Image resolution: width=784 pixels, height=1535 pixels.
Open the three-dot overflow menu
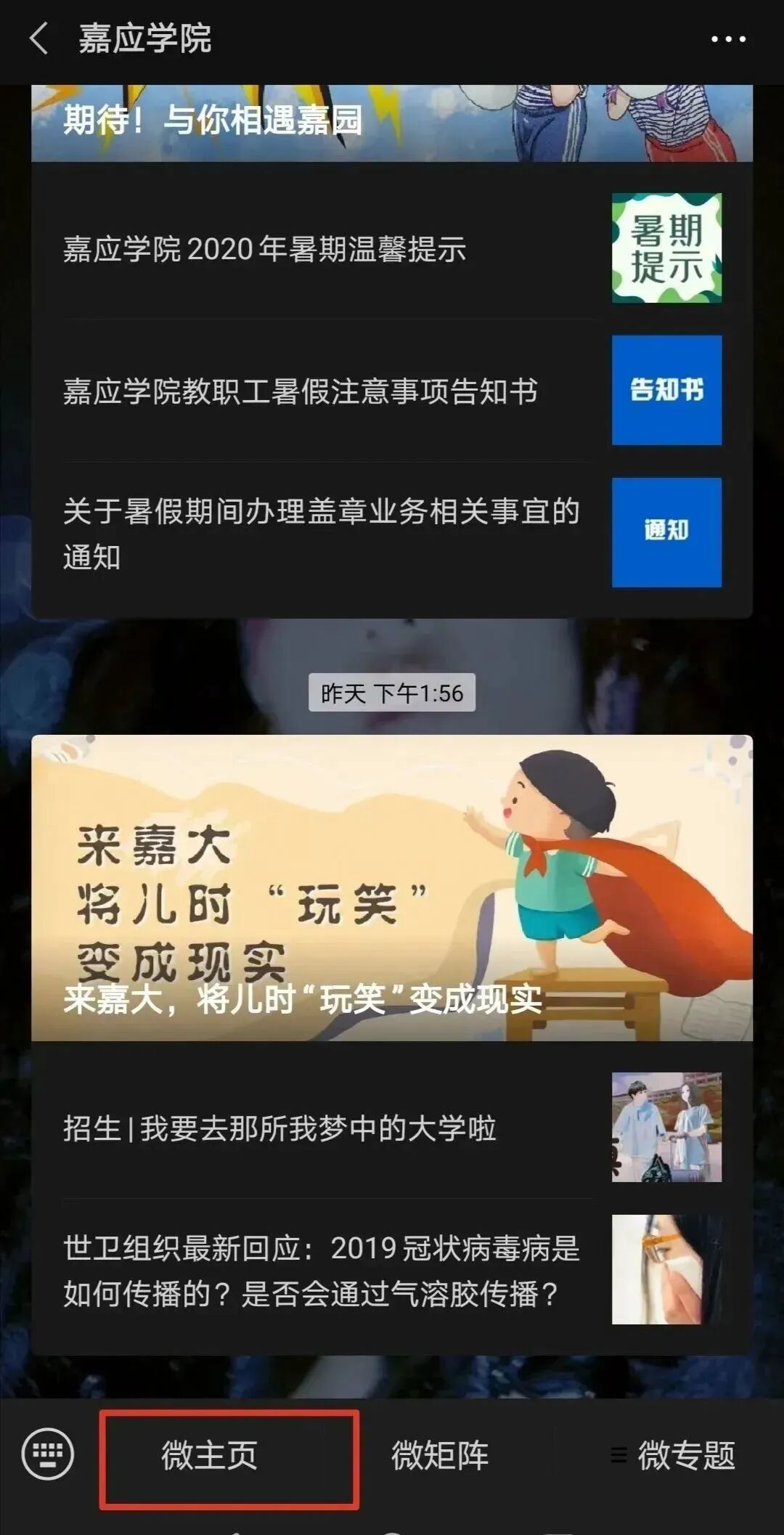click(727, 39)
